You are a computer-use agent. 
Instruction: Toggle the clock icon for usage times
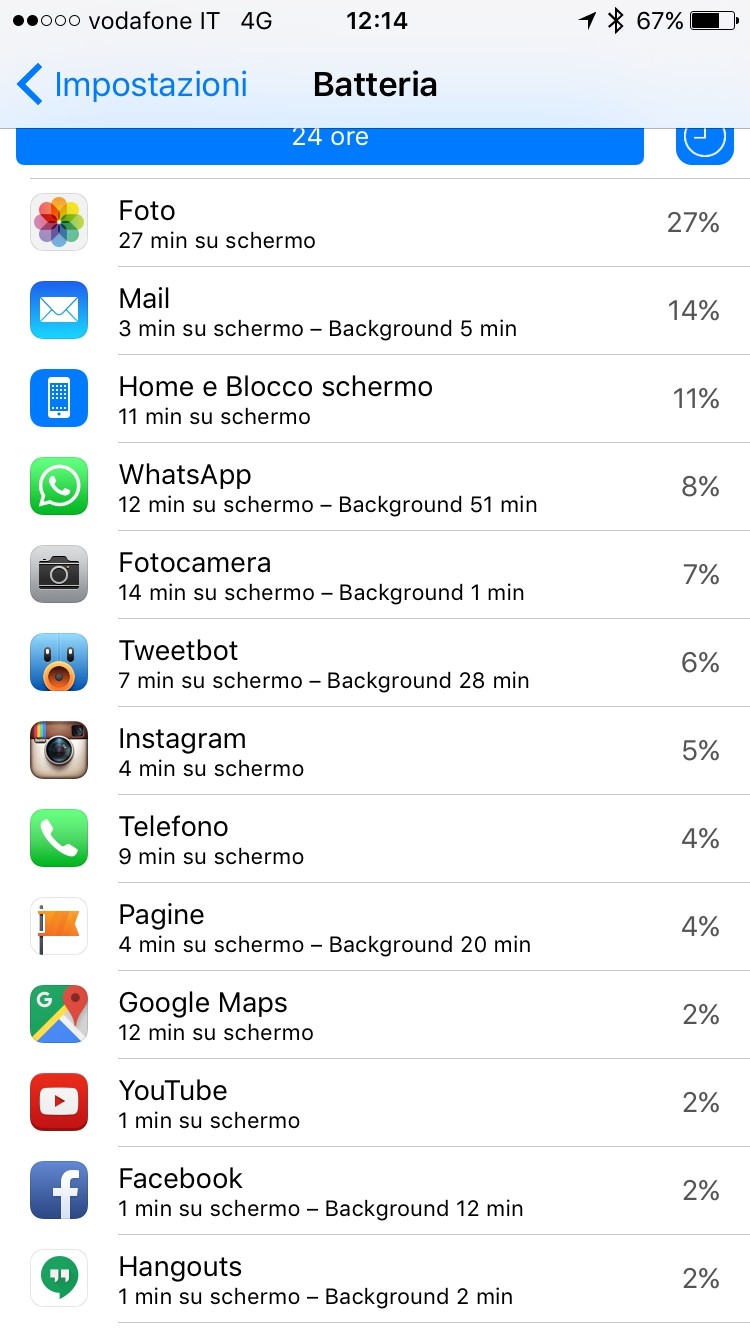point(705,146)
